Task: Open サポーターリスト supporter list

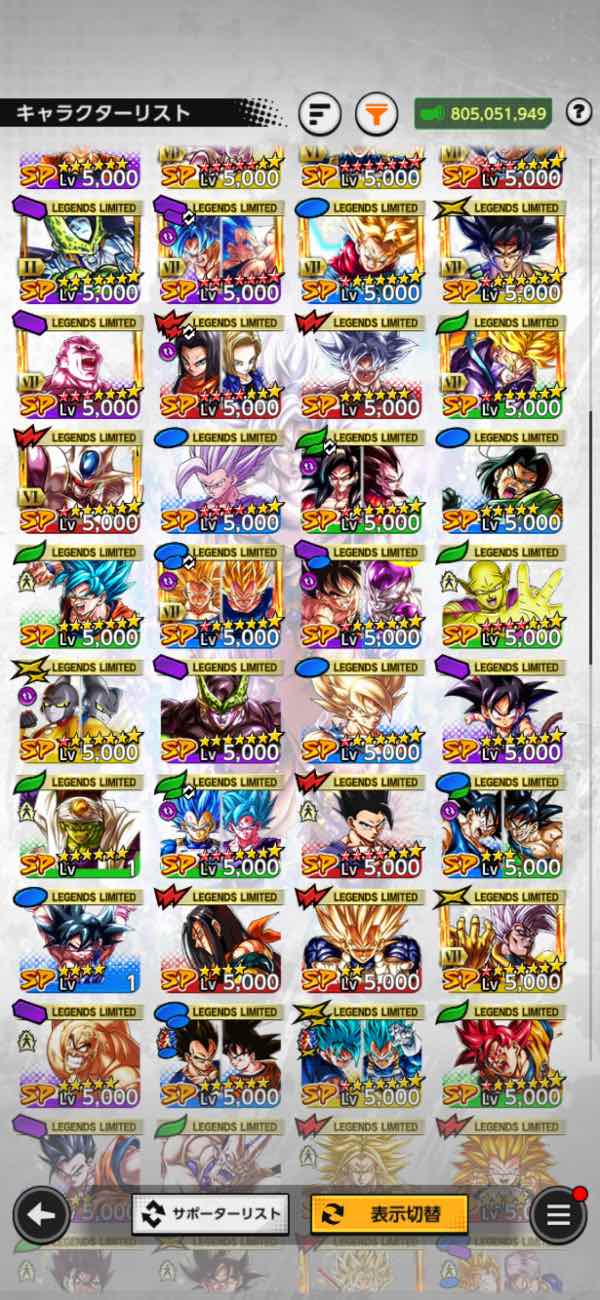Action: 210,1214
